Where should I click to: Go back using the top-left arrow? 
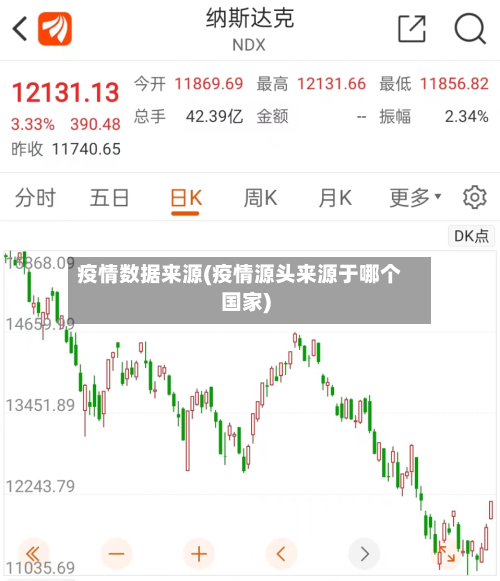point(20,29)
